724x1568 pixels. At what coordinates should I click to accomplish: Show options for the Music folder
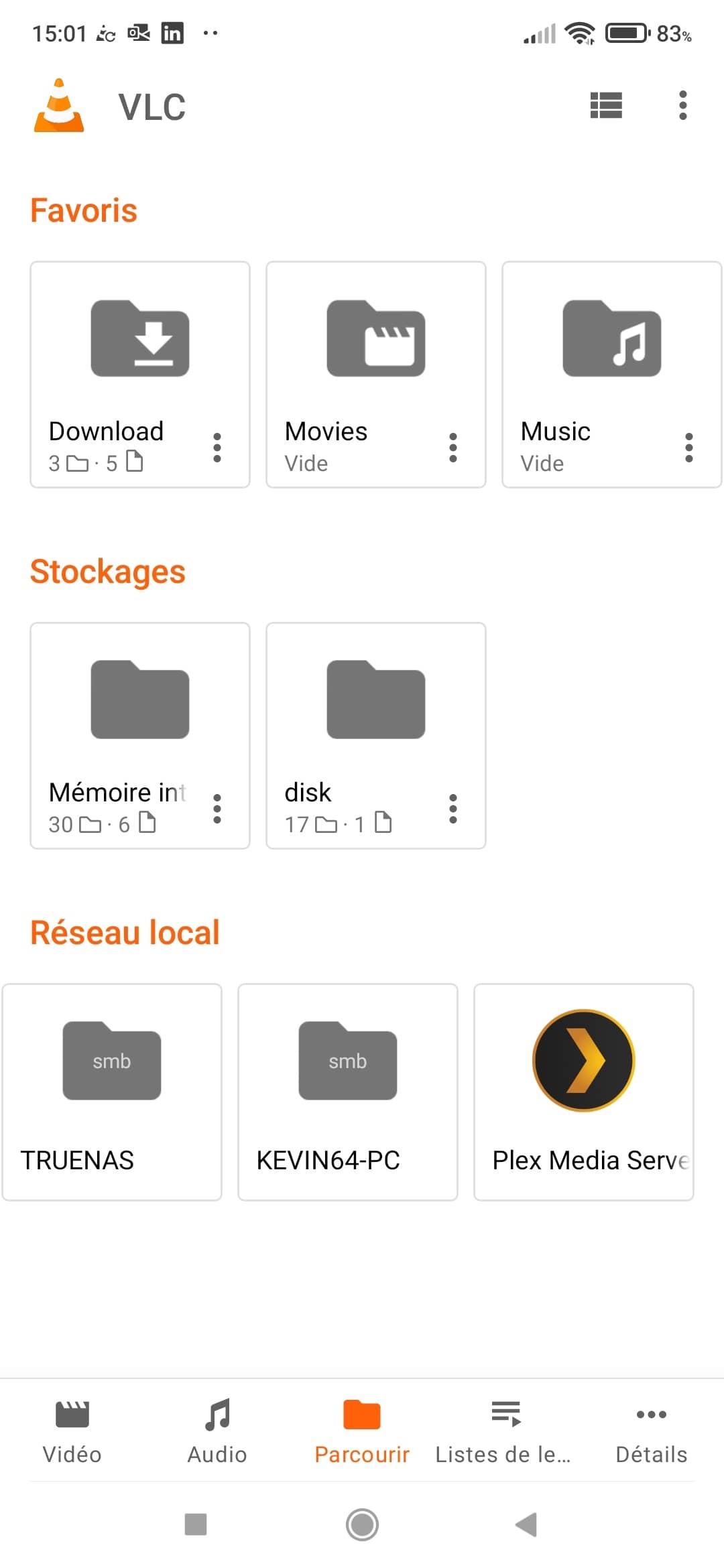pos(688,448)
